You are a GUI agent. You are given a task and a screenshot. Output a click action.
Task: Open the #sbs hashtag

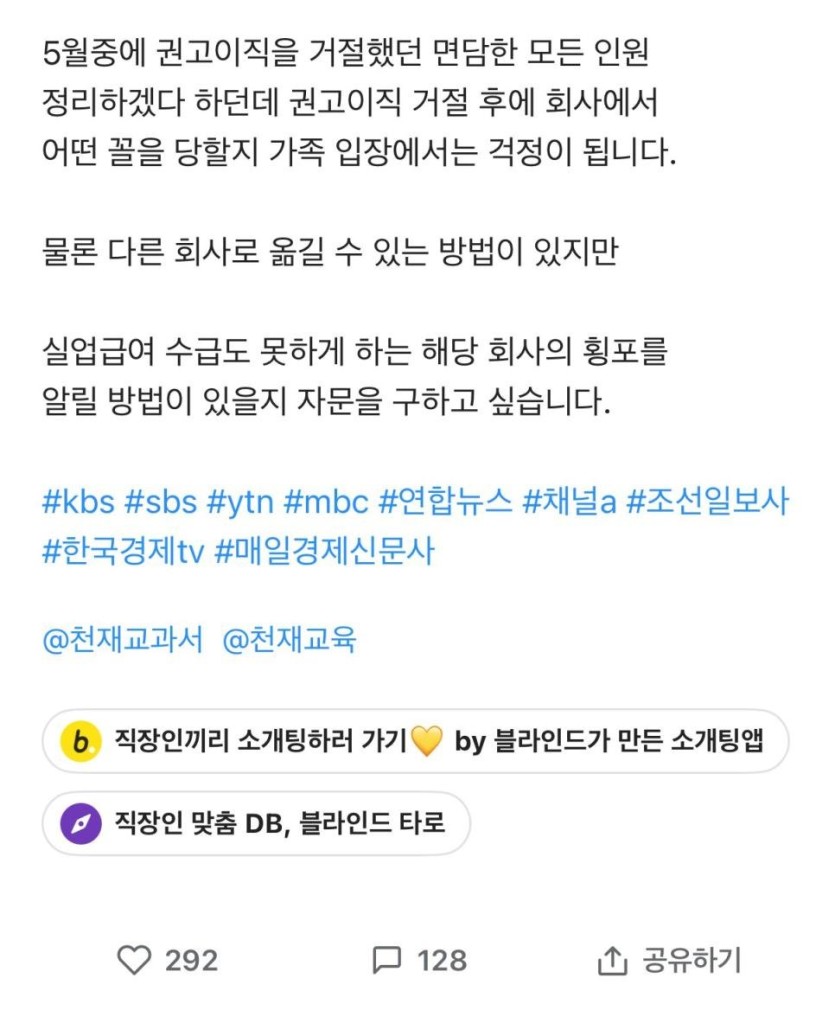click(162, 502)
